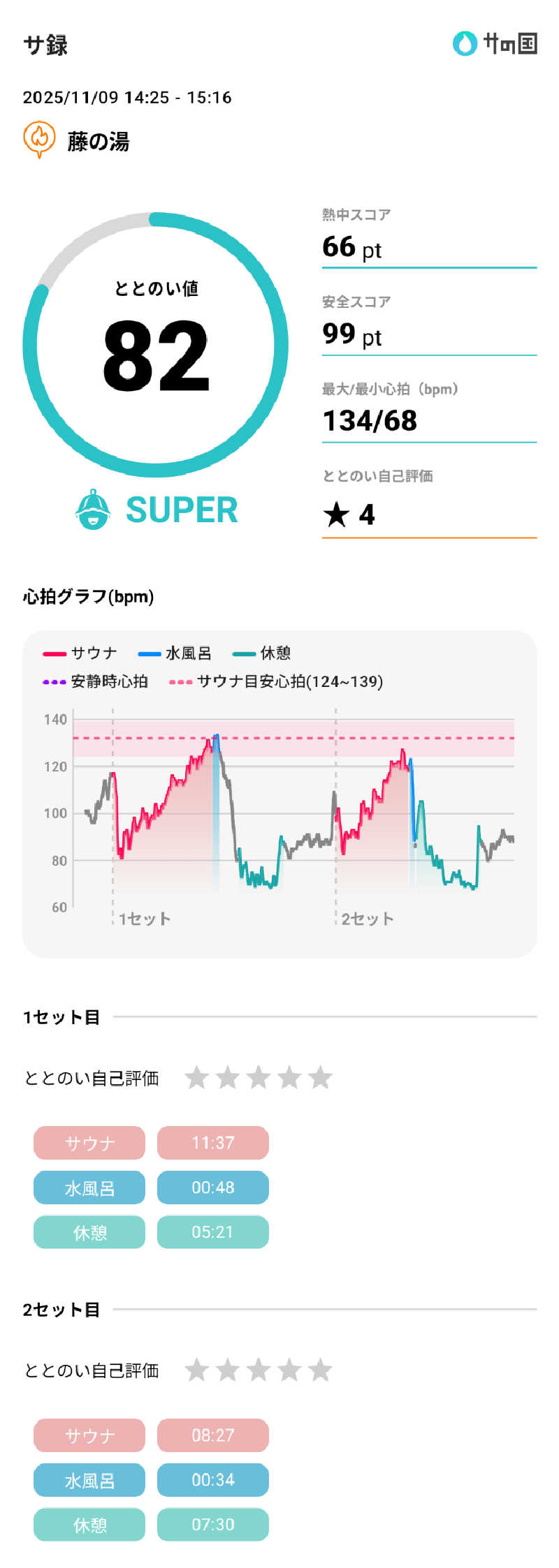This screenshot has width=559, height=1568.
Task: Click the サウナ 11:37 time pill
Action: pos(213,1143)
